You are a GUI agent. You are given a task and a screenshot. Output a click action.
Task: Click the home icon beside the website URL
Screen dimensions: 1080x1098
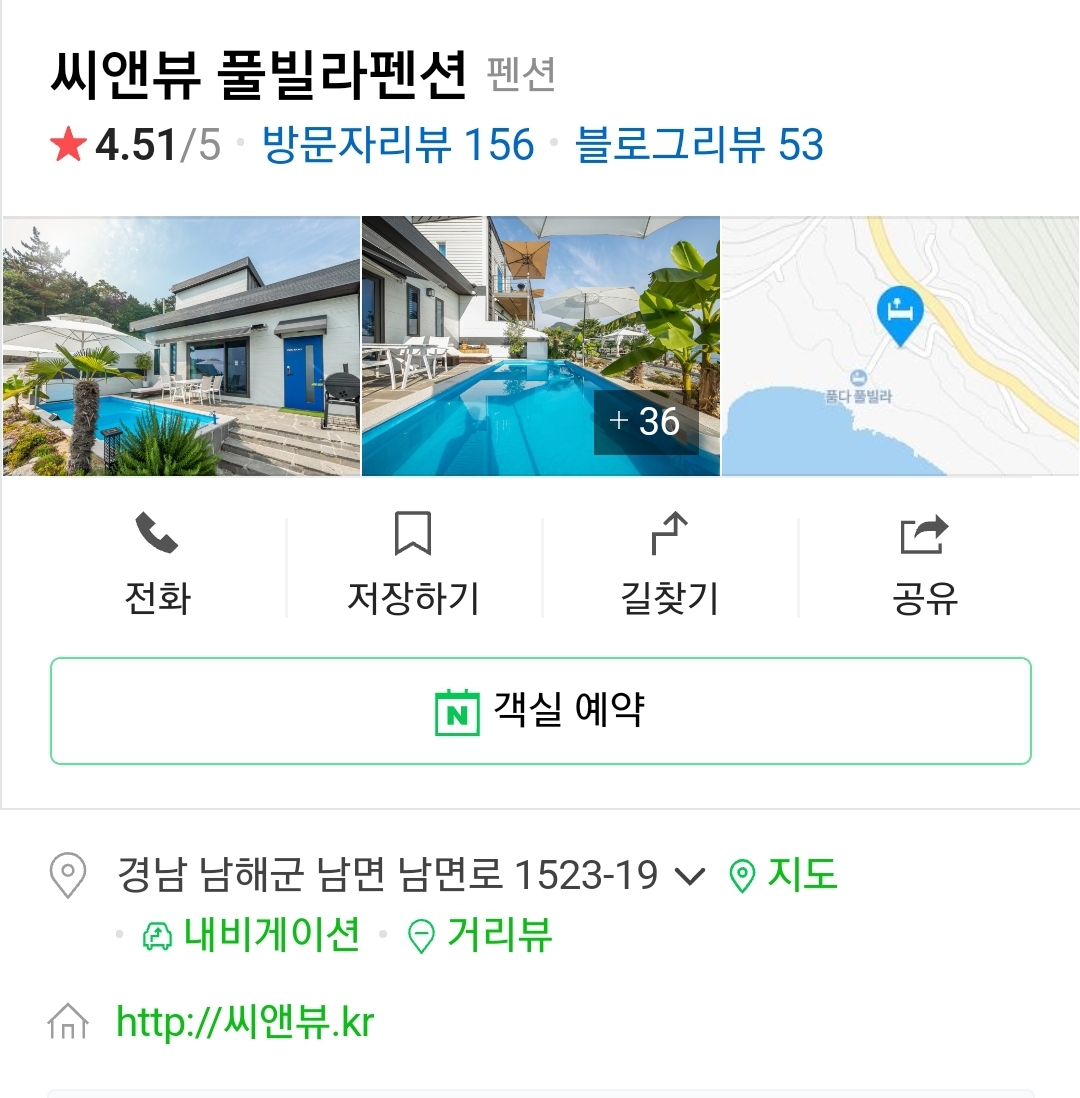[67, 1021]
